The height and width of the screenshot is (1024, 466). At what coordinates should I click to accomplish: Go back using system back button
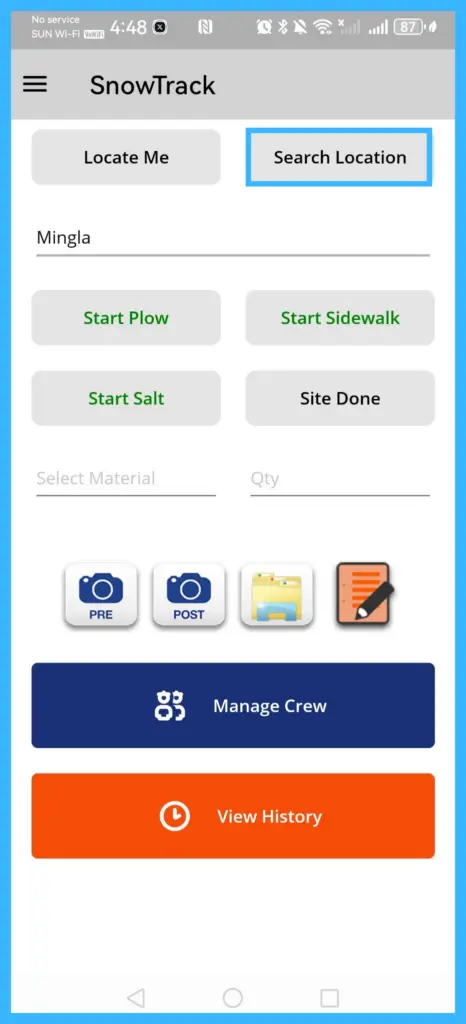click(x=136, y=998)
